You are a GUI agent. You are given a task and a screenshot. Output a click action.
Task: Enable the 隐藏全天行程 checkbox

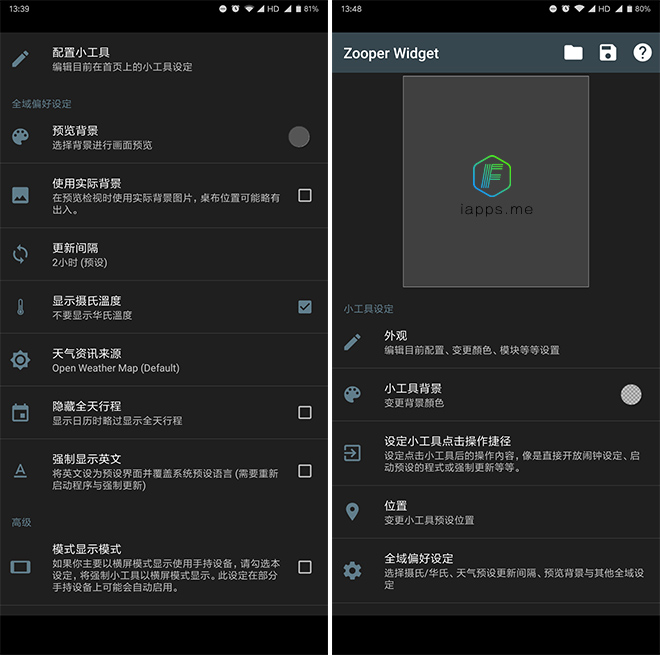pyautogui.click(x=305, y=412)
